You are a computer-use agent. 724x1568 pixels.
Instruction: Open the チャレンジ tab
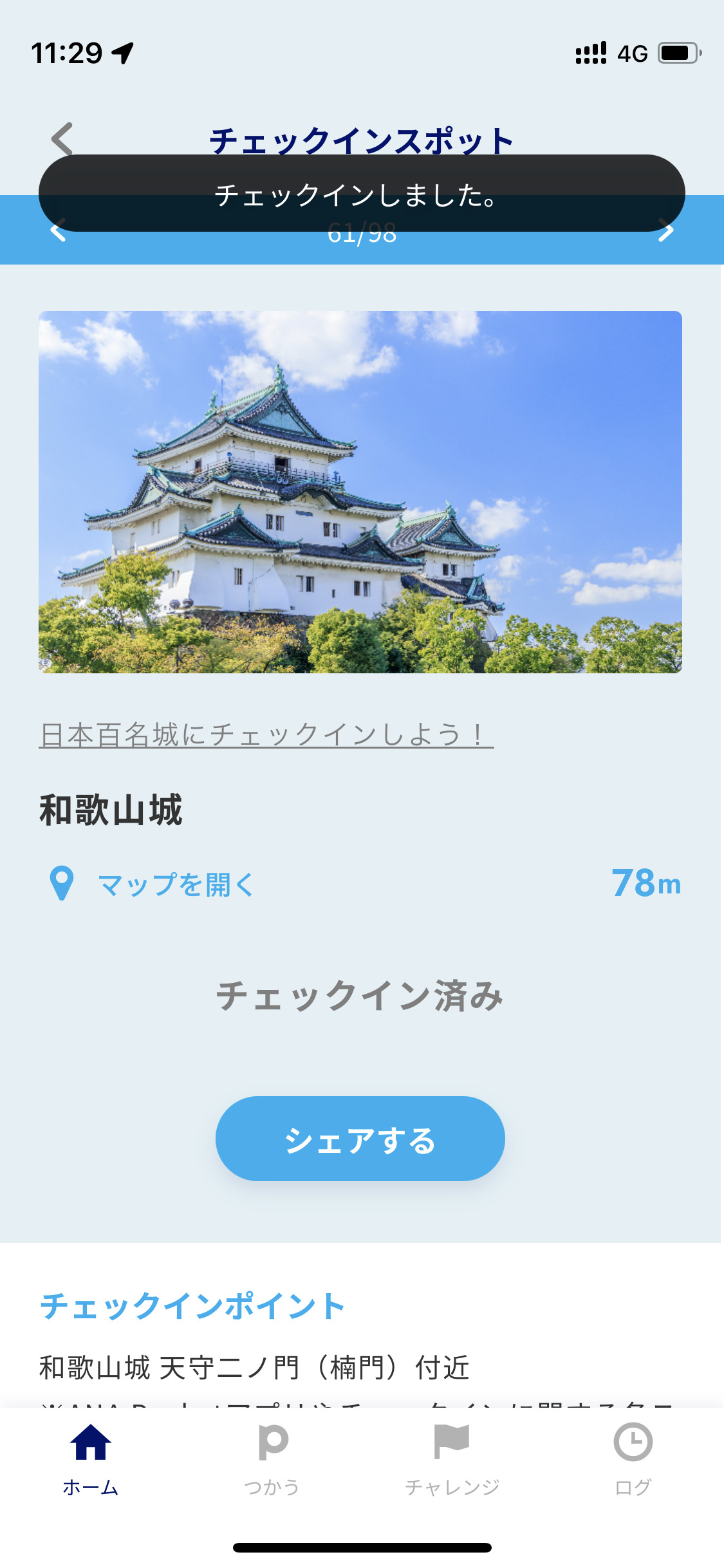click(452, 1458)
